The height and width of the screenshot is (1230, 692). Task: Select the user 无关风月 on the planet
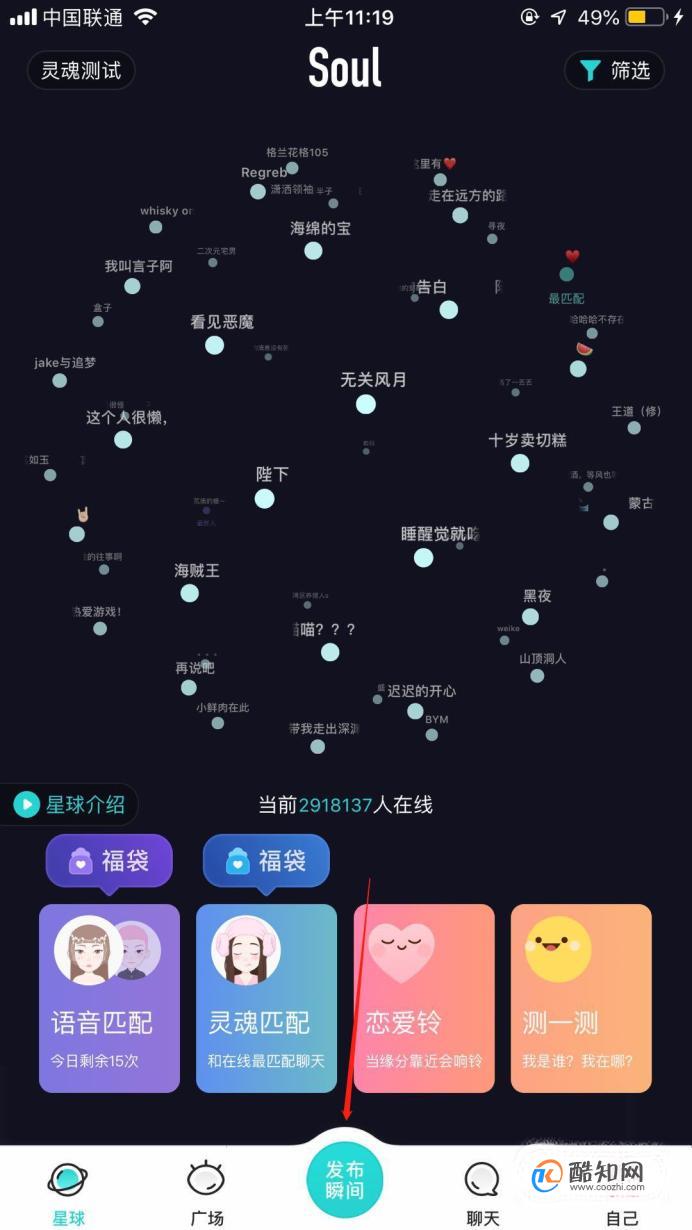click(366, 403)
